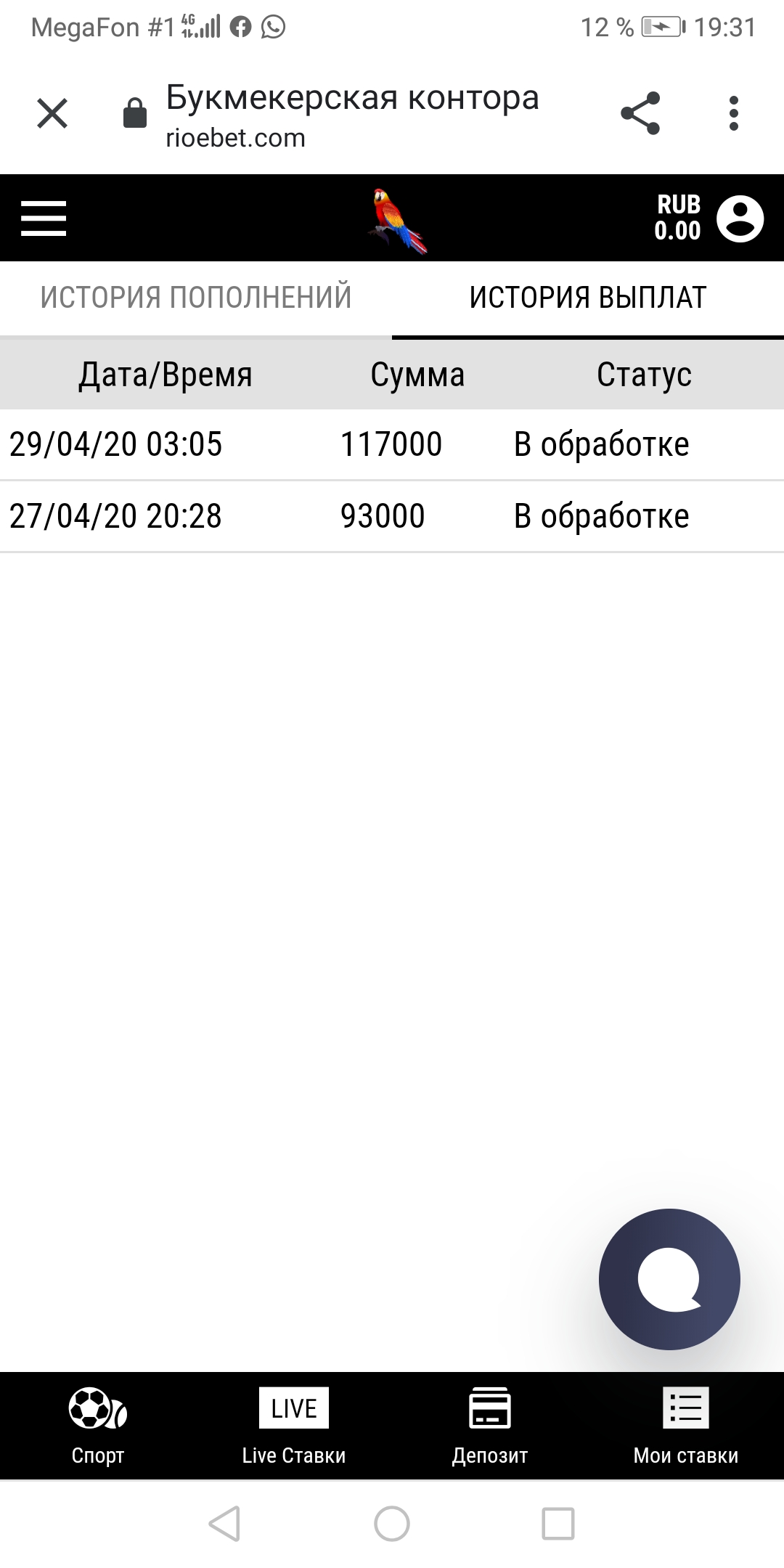Image resolution: width=784 pixels, height=1568 pixels.
Task: View Мои ставки
Action: tap(686, 1426)
